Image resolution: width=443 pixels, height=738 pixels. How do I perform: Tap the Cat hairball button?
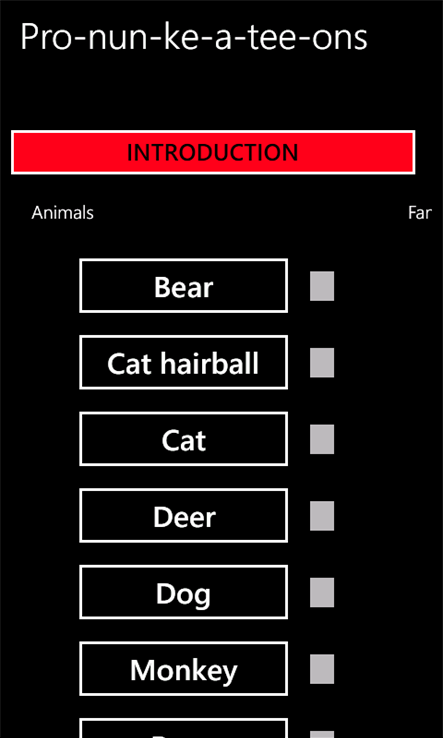pyautogui.click(x=184, y=362)
